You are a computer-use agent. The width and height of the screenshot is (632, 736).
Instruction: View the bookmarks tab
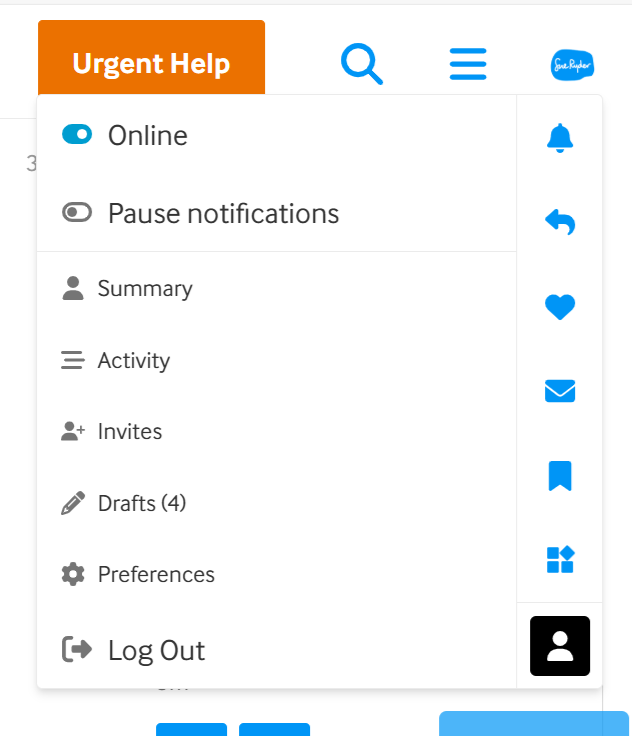tap(560, 475)
